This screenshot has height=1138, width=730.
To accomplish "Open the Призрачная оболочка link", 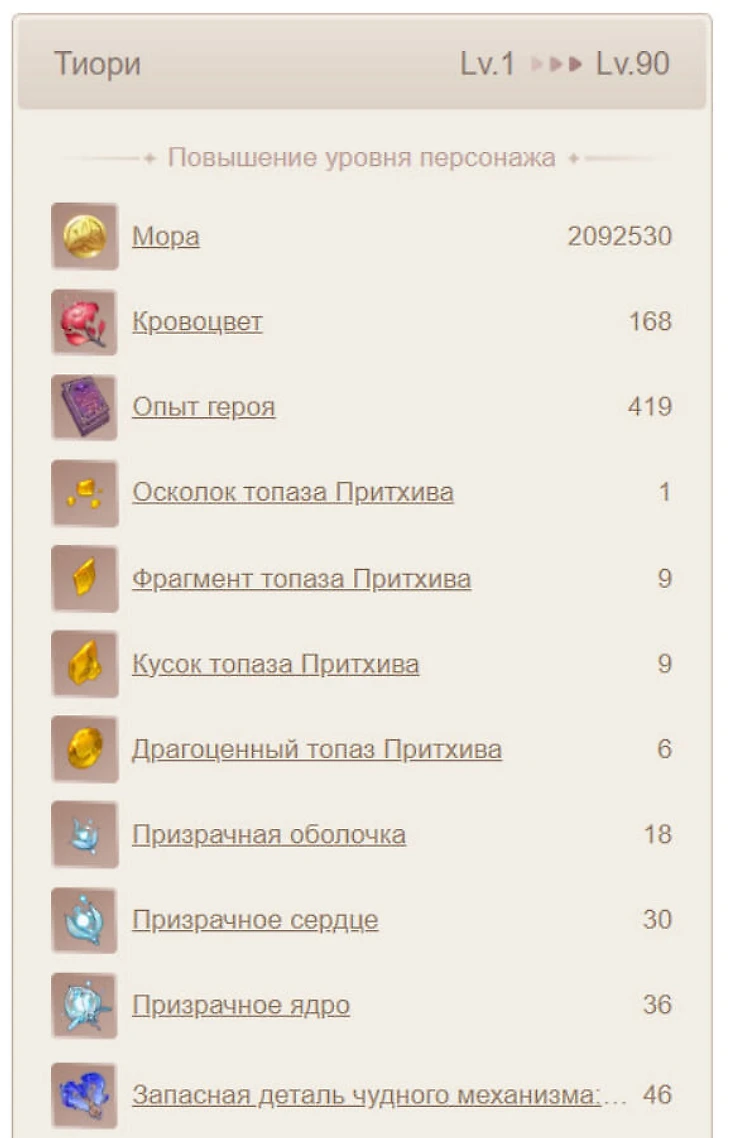I will [x=268, y=834].
